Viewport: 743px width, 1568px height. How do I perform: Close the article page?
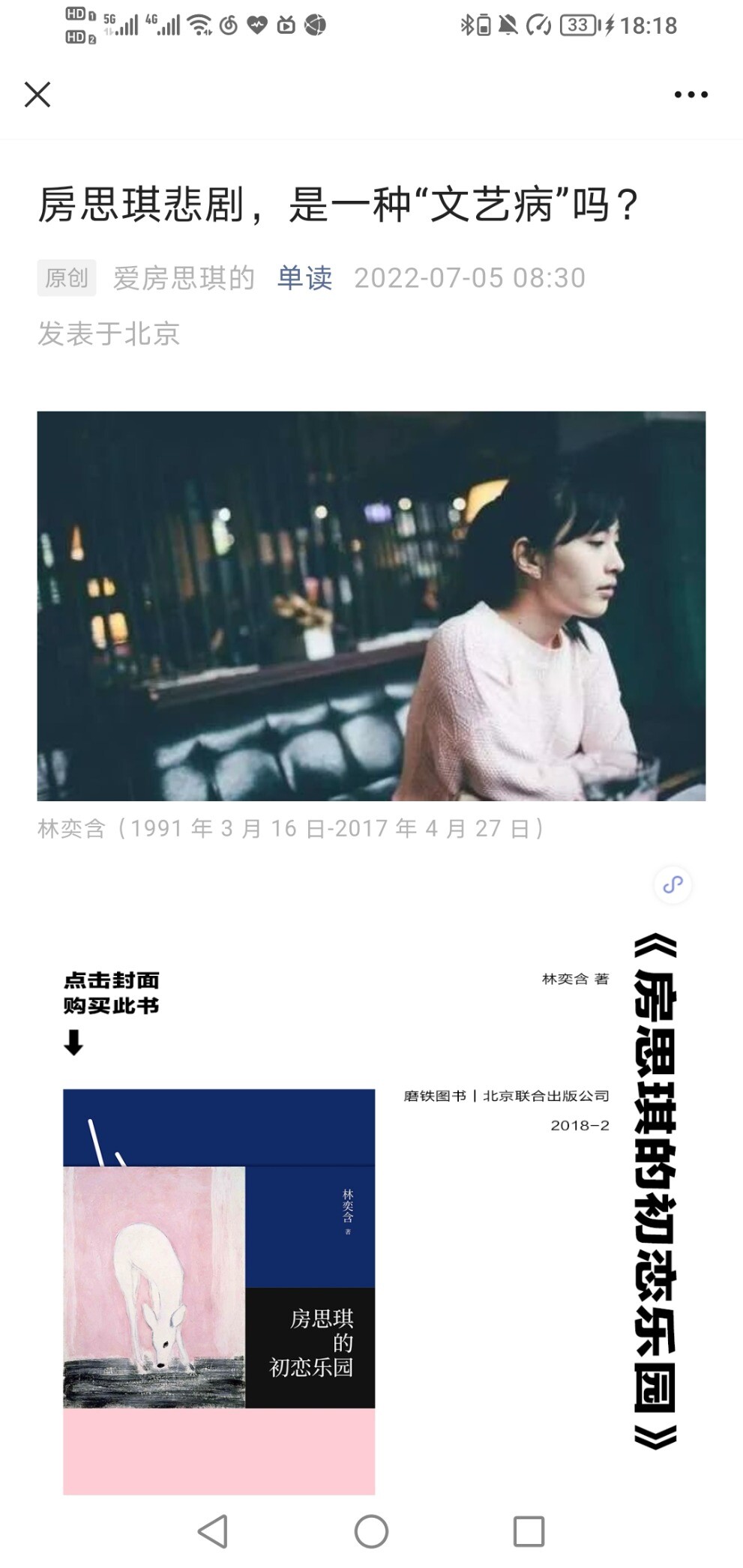coord(37,94)
